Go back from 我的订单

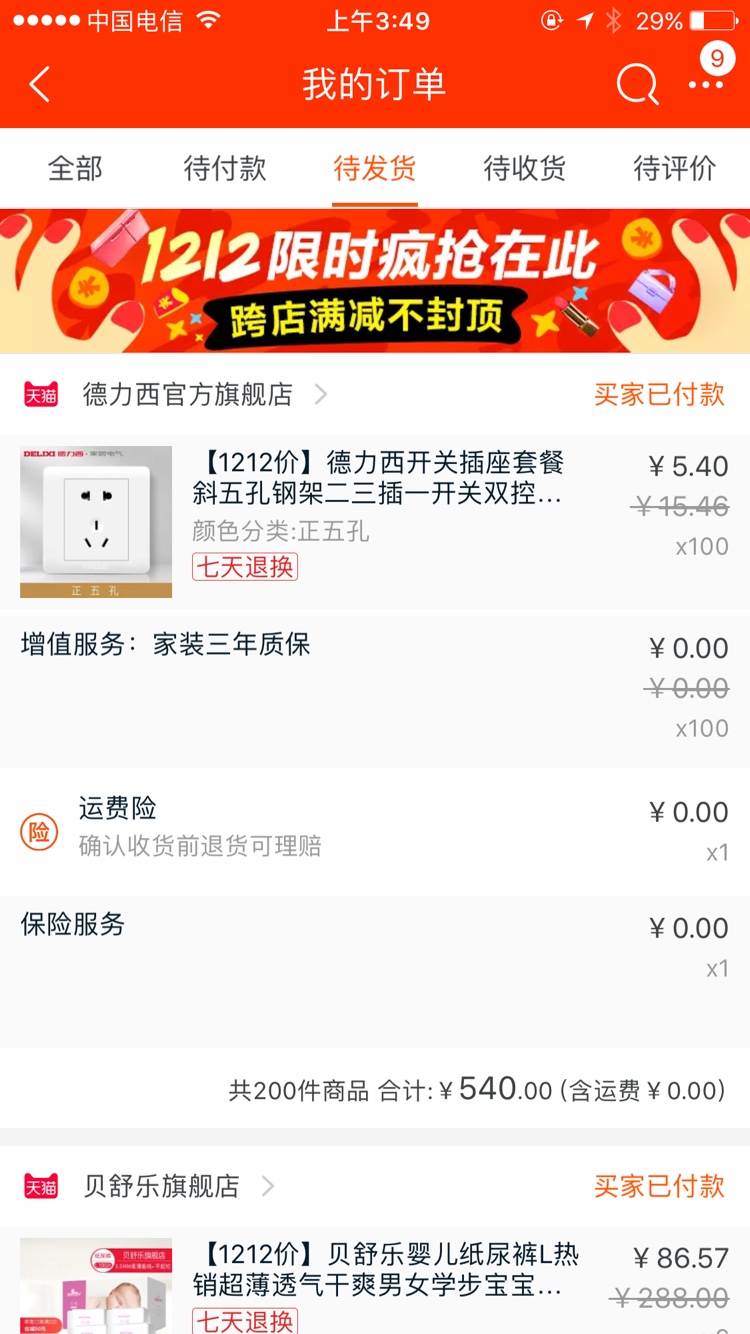(x=40, y=86)
